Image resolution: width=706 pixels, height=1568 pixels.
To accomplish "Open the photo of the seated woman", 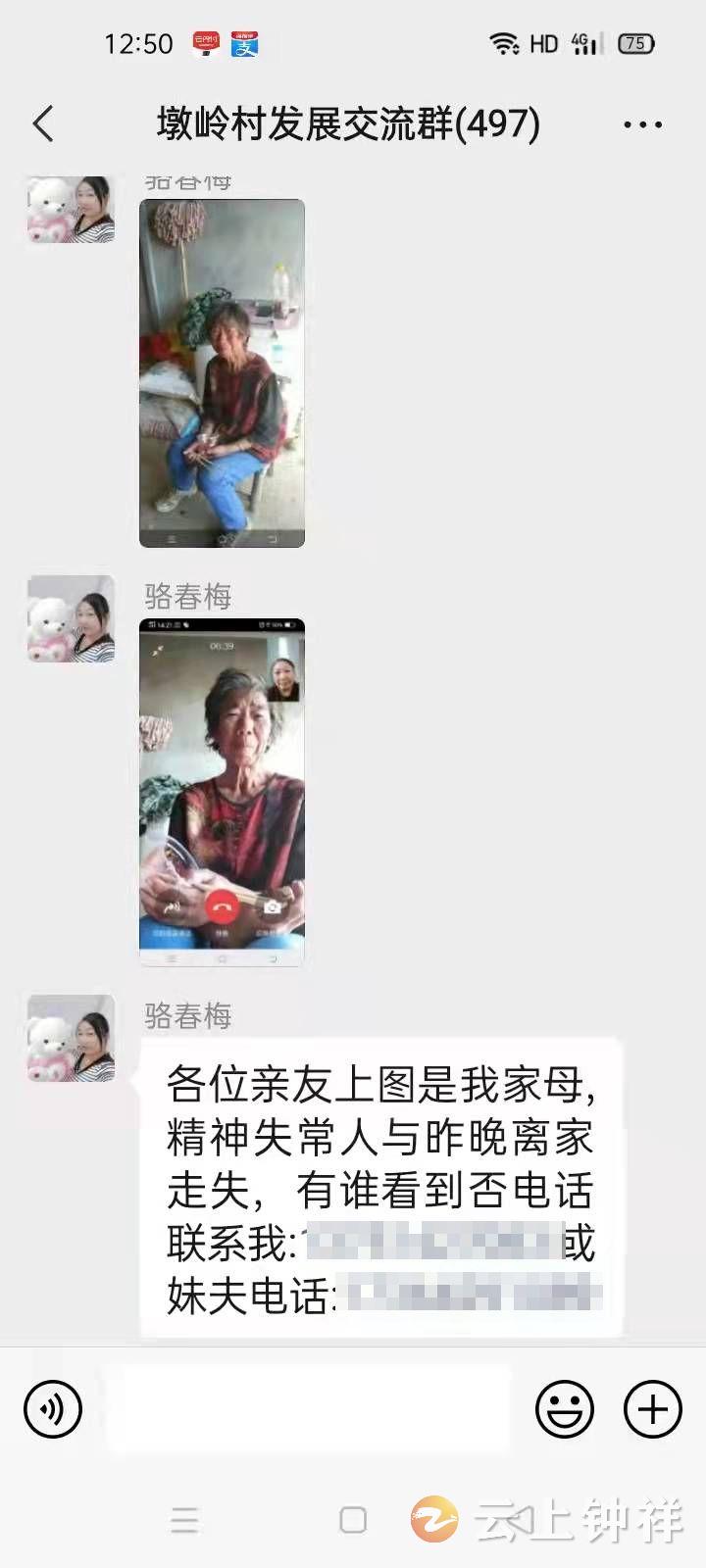I will pyautogui.click(x=222, y=372).
